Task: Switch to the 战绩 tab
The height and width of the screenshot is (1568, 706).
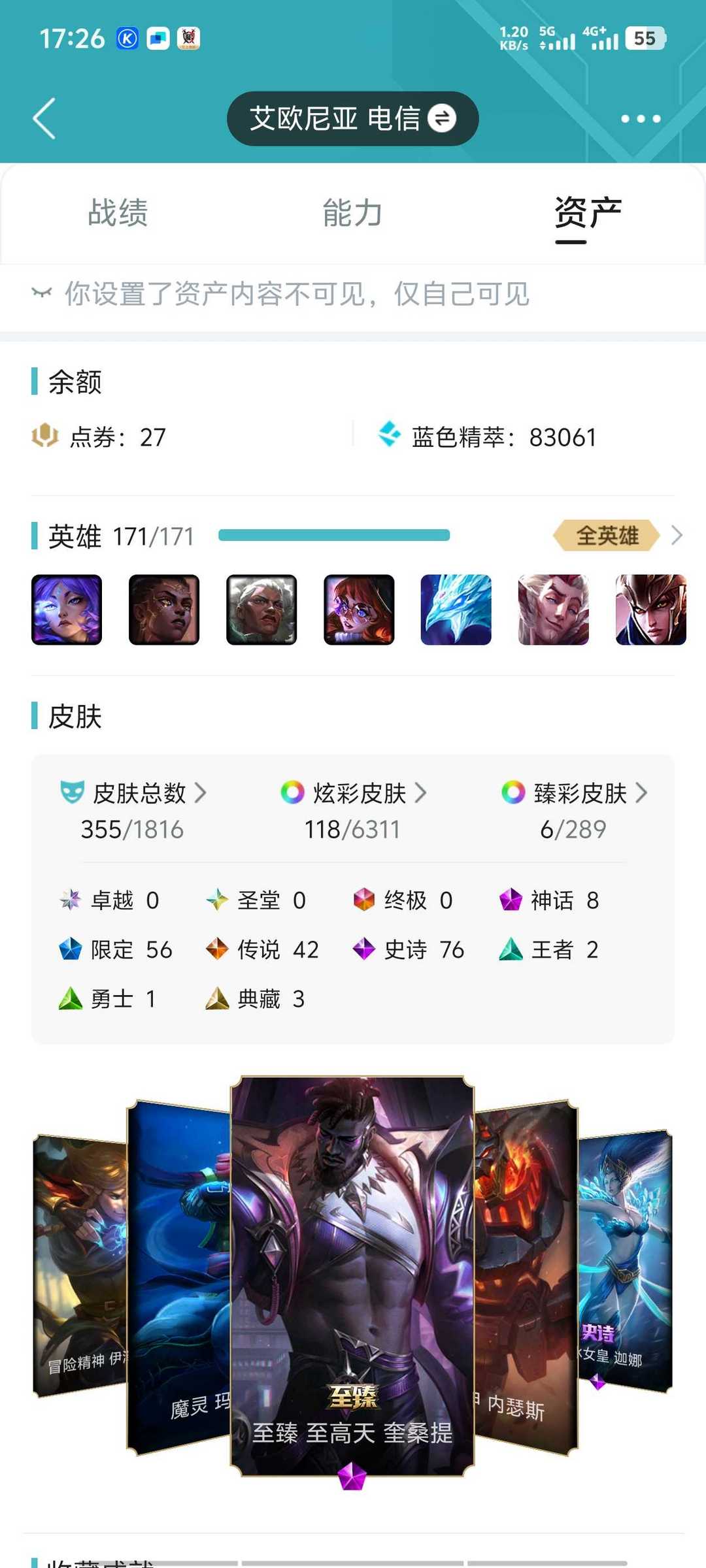Action: [x=118, y=213]
